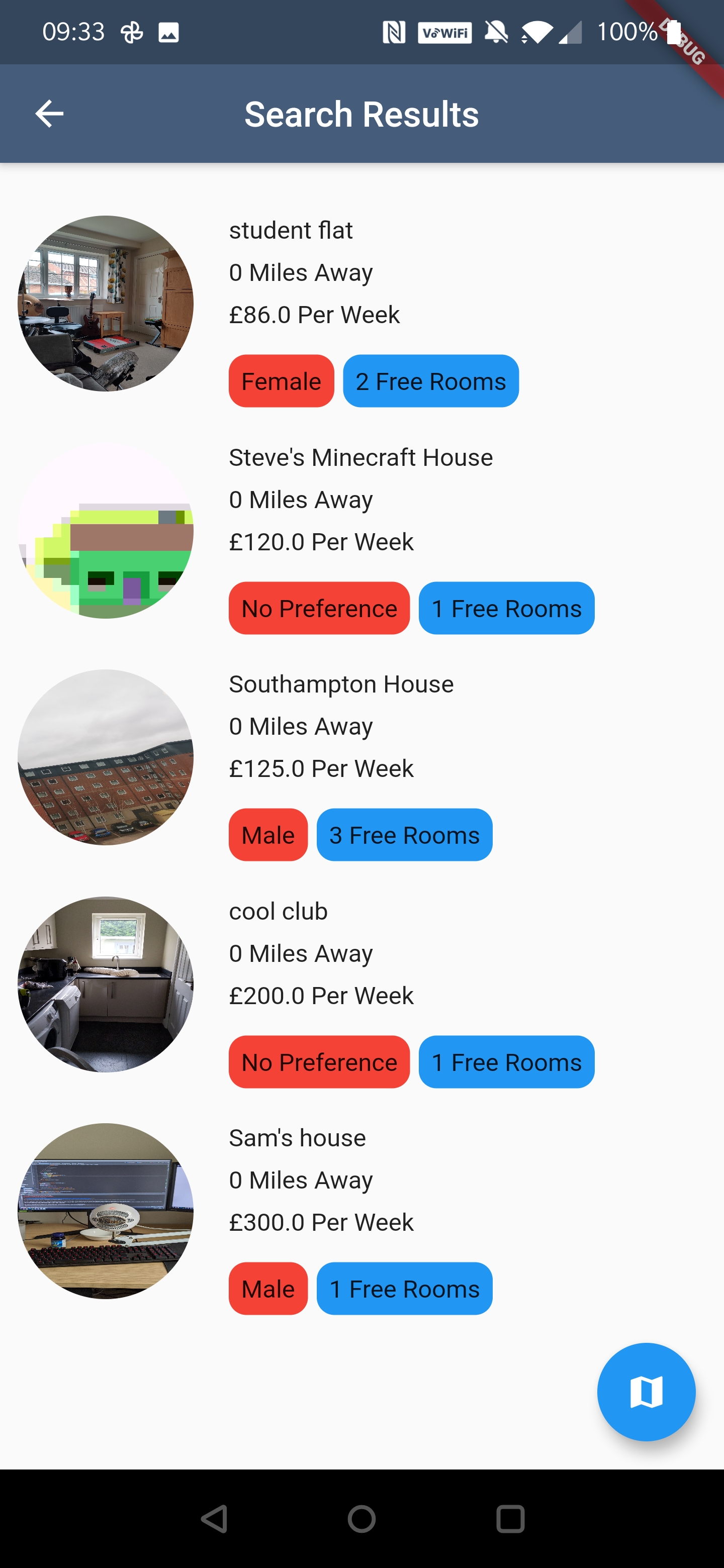Tap the system home button
The height and width of the screenshot is (1568, 724).
point(361,1519)
